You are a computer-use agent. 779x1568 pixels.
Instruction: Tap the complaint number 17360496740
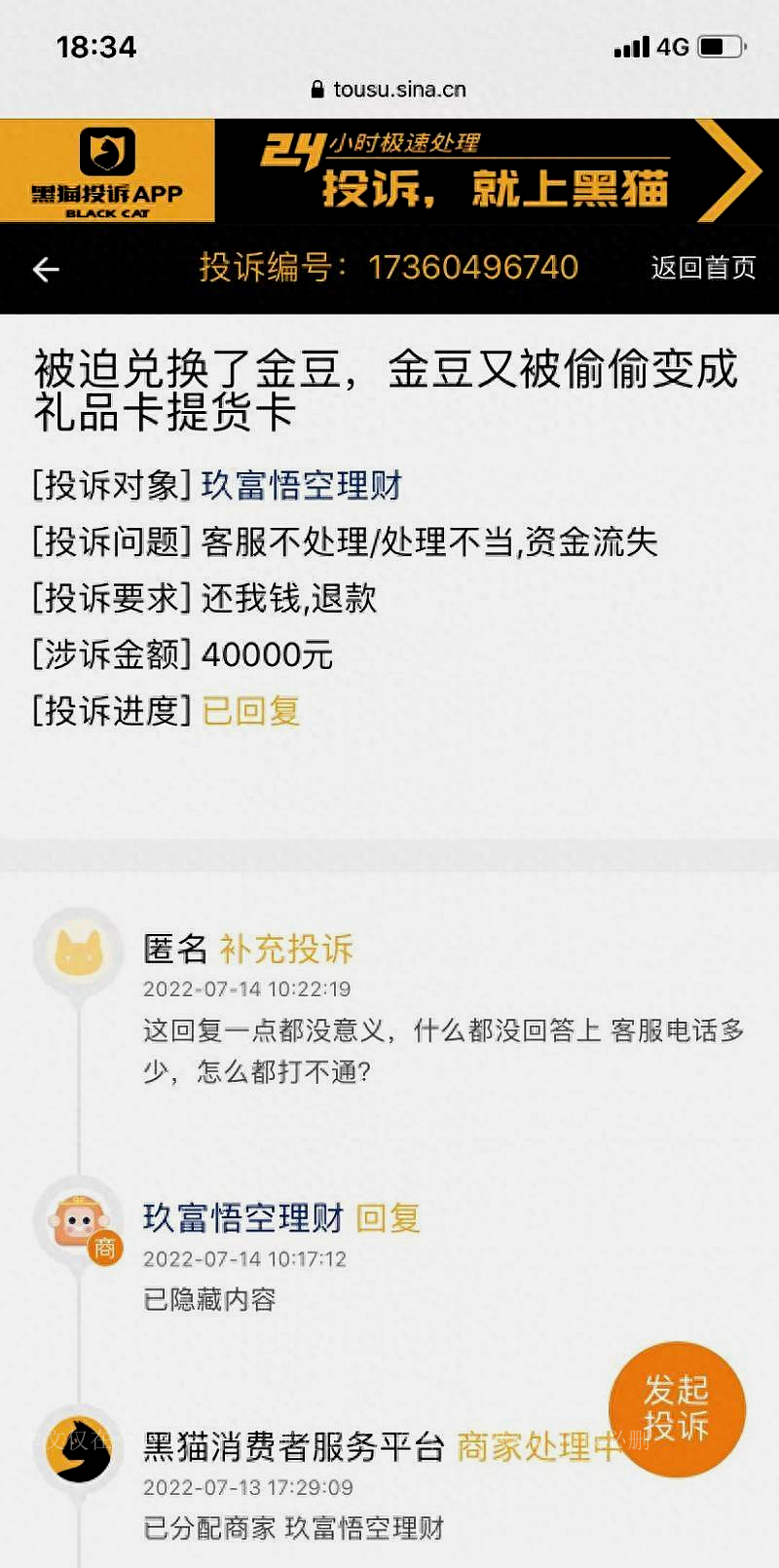pyautogui.click(x=474, y=268)
